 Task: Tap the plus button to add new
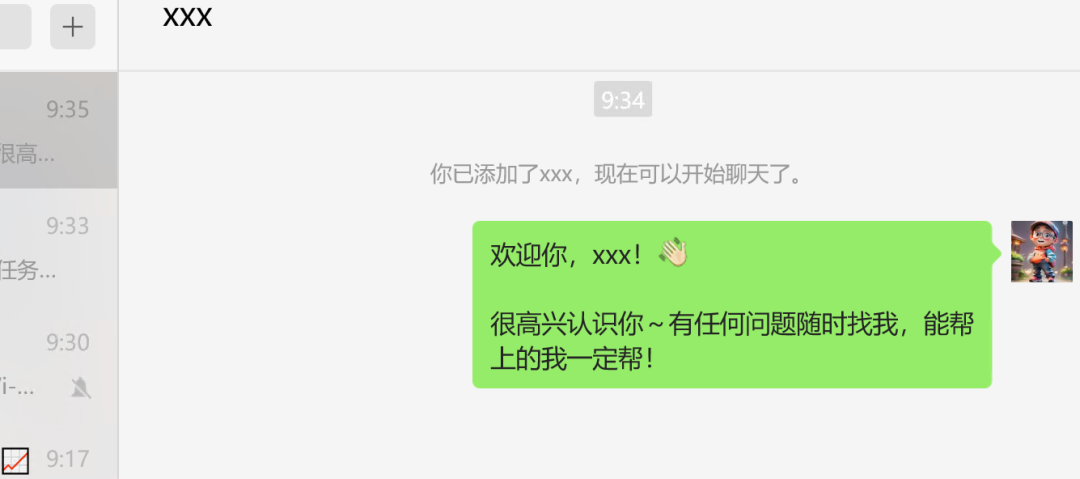[72, 27]
